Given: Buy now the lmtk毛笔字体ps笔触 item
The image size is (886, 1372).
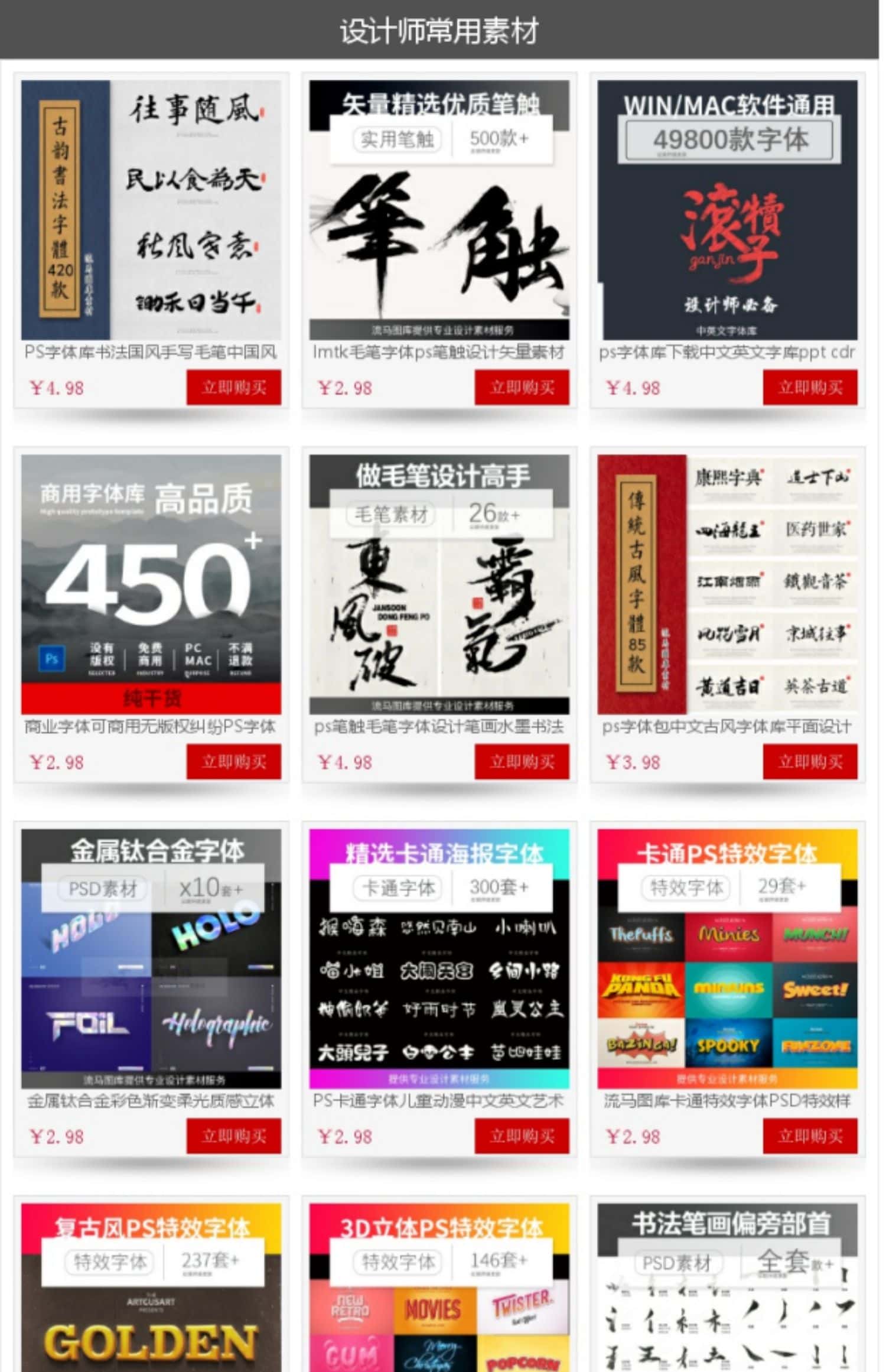Looking at the screenshot, I should 522,388.
